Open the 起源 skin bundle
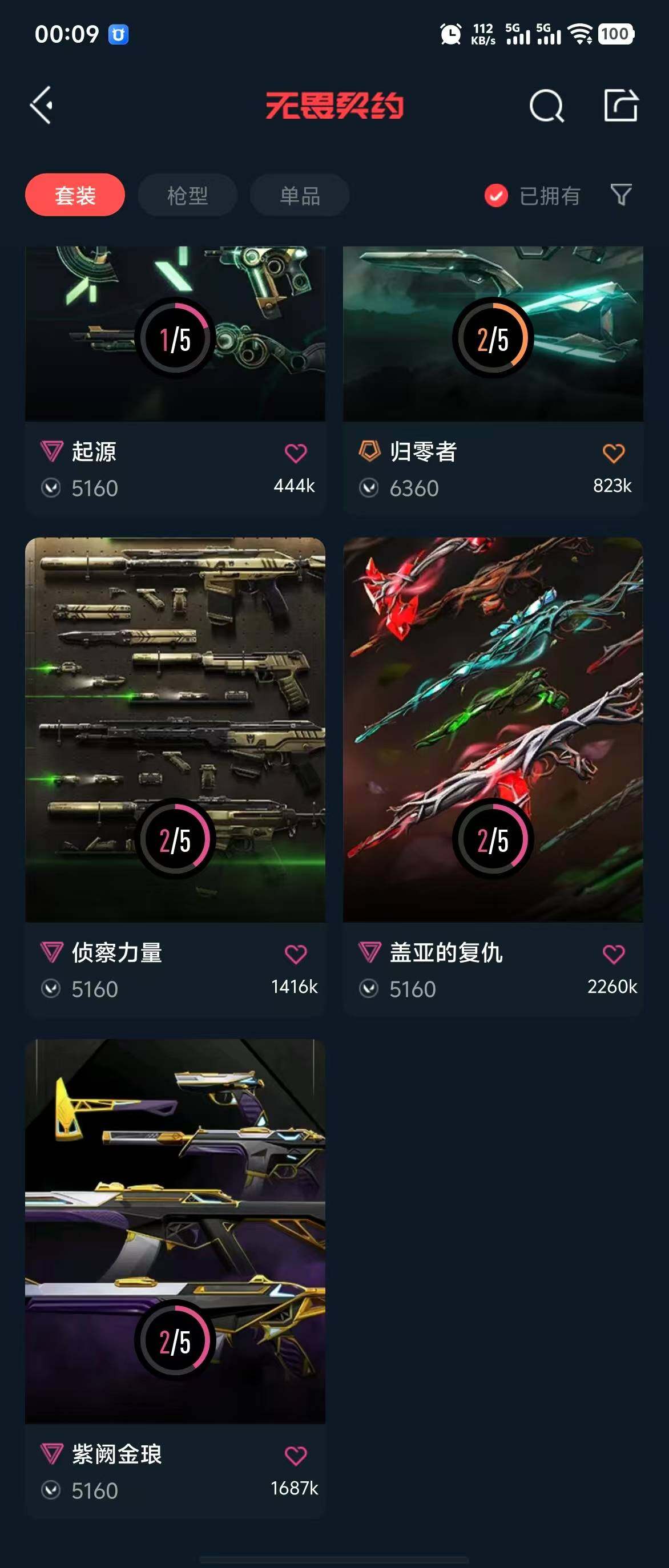 tap(175, 341)
